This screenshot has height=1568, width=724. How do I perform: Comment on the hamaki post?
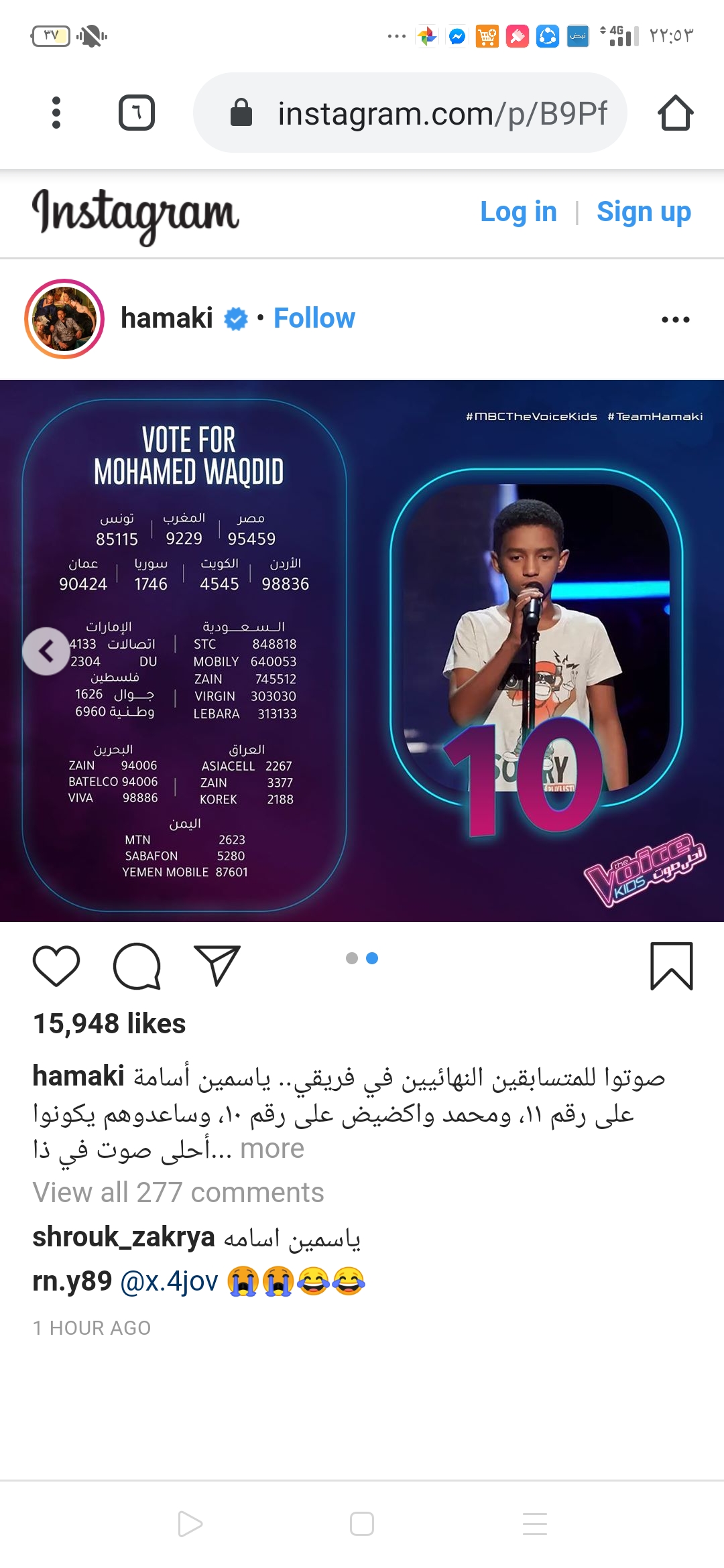pos(137,966)
